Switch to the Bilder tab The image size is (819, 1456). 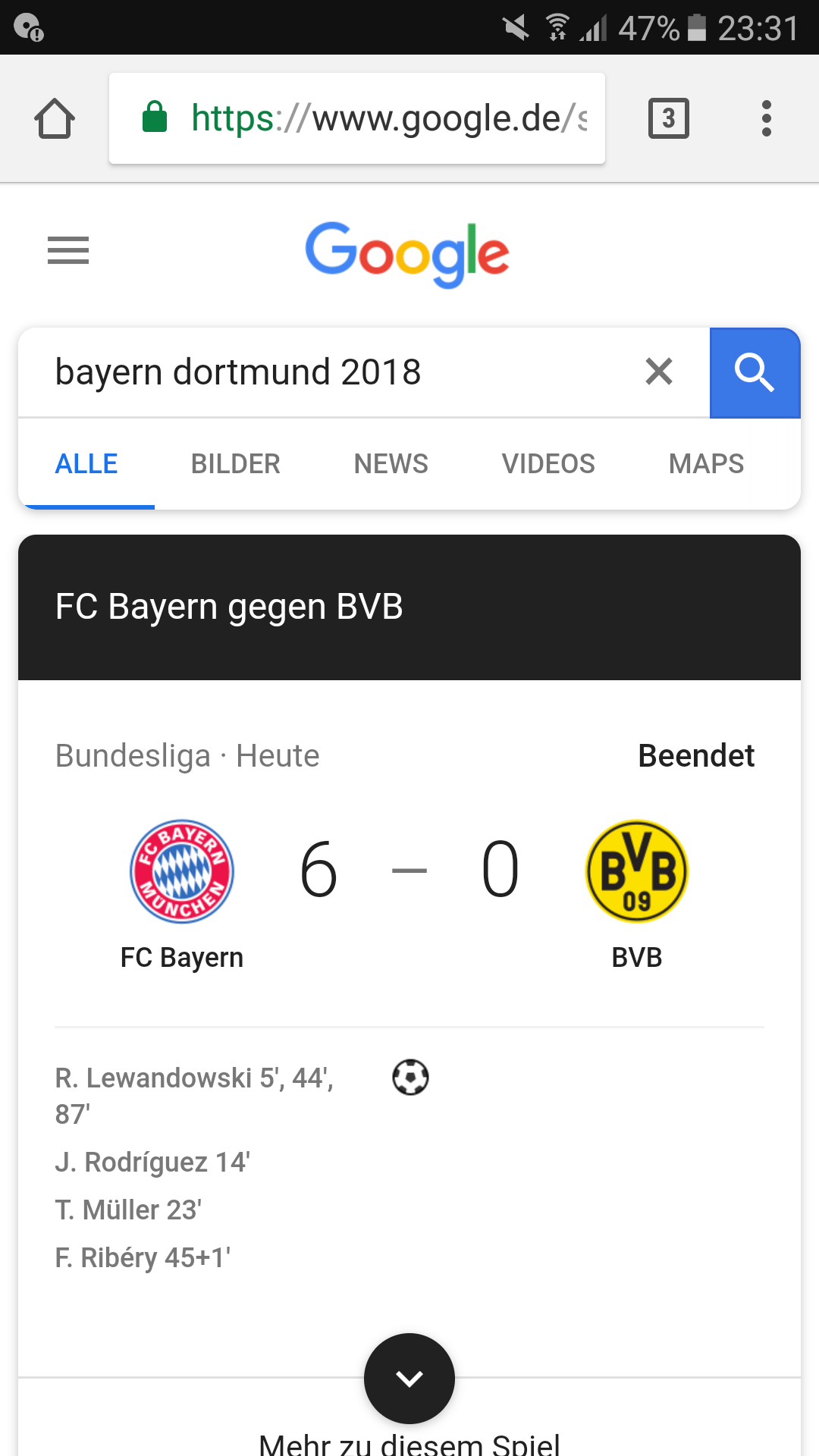coord(236,463)
